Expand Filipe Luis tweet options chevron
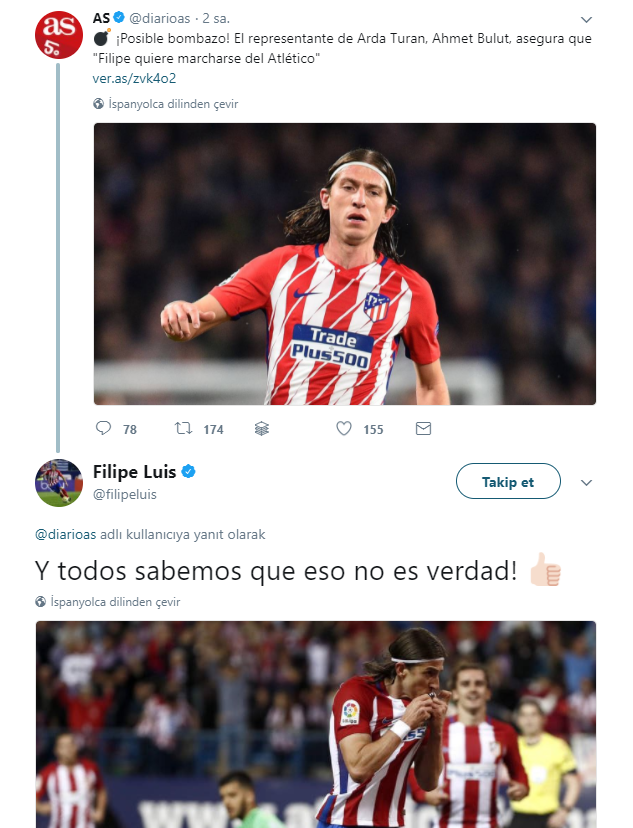Viewport: 633px width, 828px height. [587, 482]
